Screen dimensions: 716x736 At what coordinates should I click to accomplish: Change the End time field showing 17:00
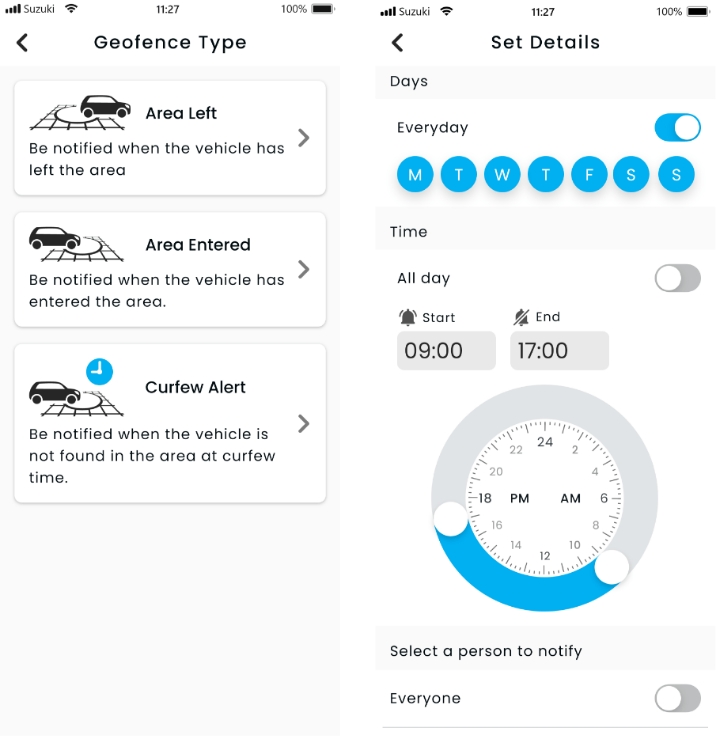click(x=559, y=351)
